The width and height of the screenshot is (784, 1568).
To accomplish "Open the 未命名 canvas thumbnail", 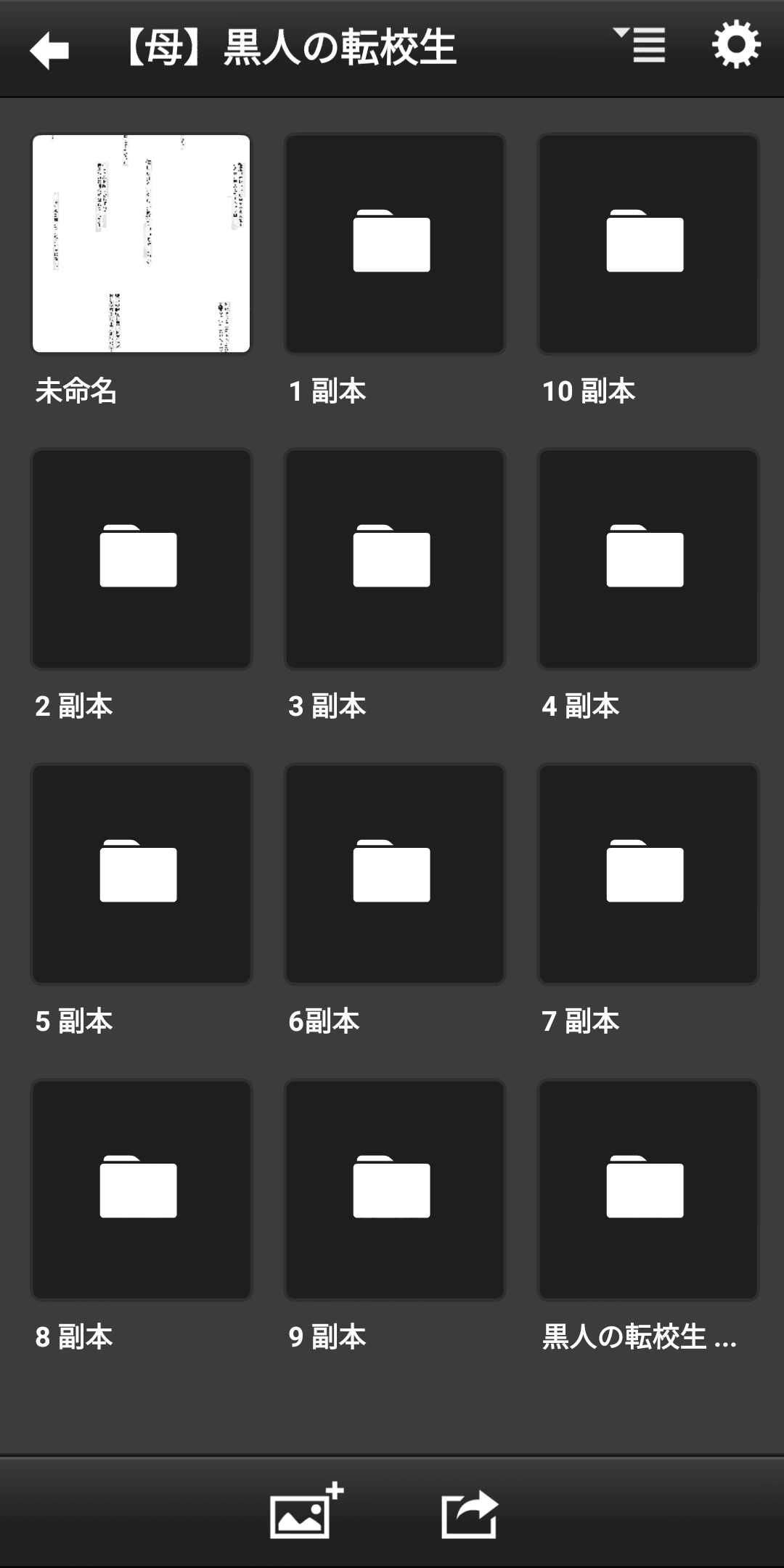I will click(x=141, y=244).
